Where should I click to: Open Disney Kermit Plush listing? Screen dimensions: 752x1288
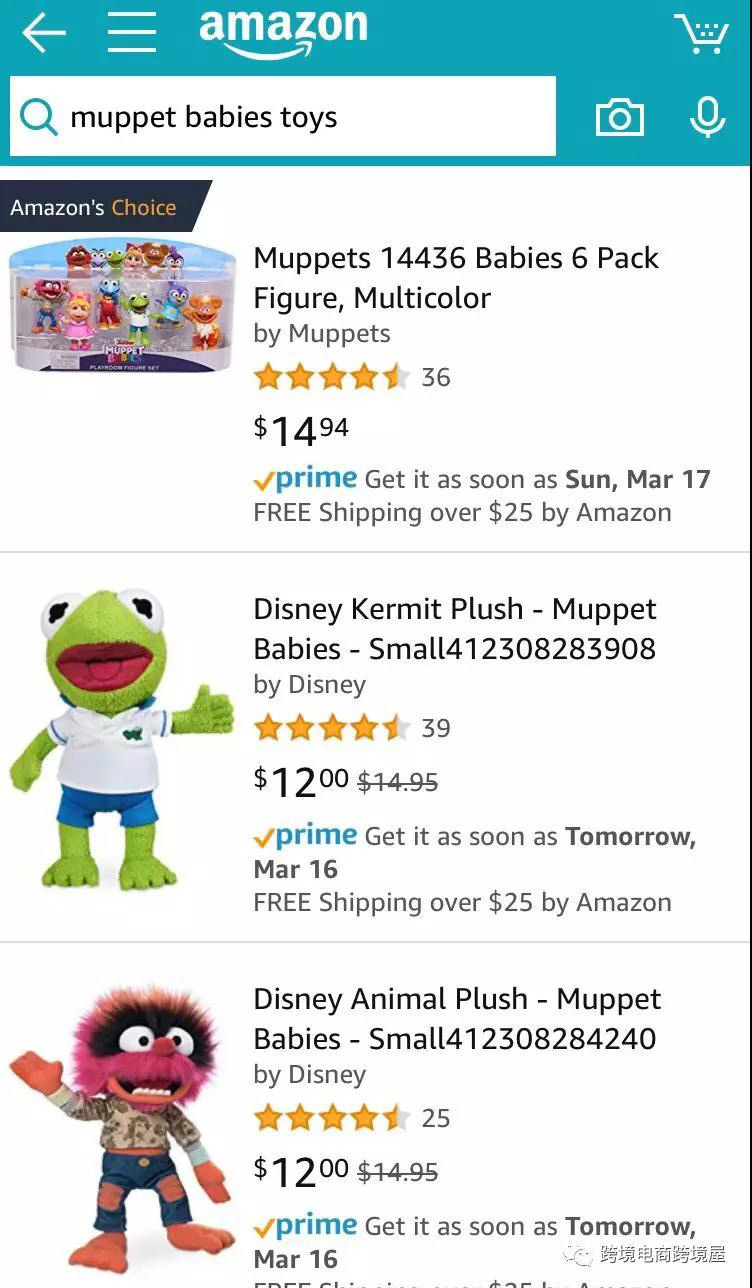(x=455, y=629)
